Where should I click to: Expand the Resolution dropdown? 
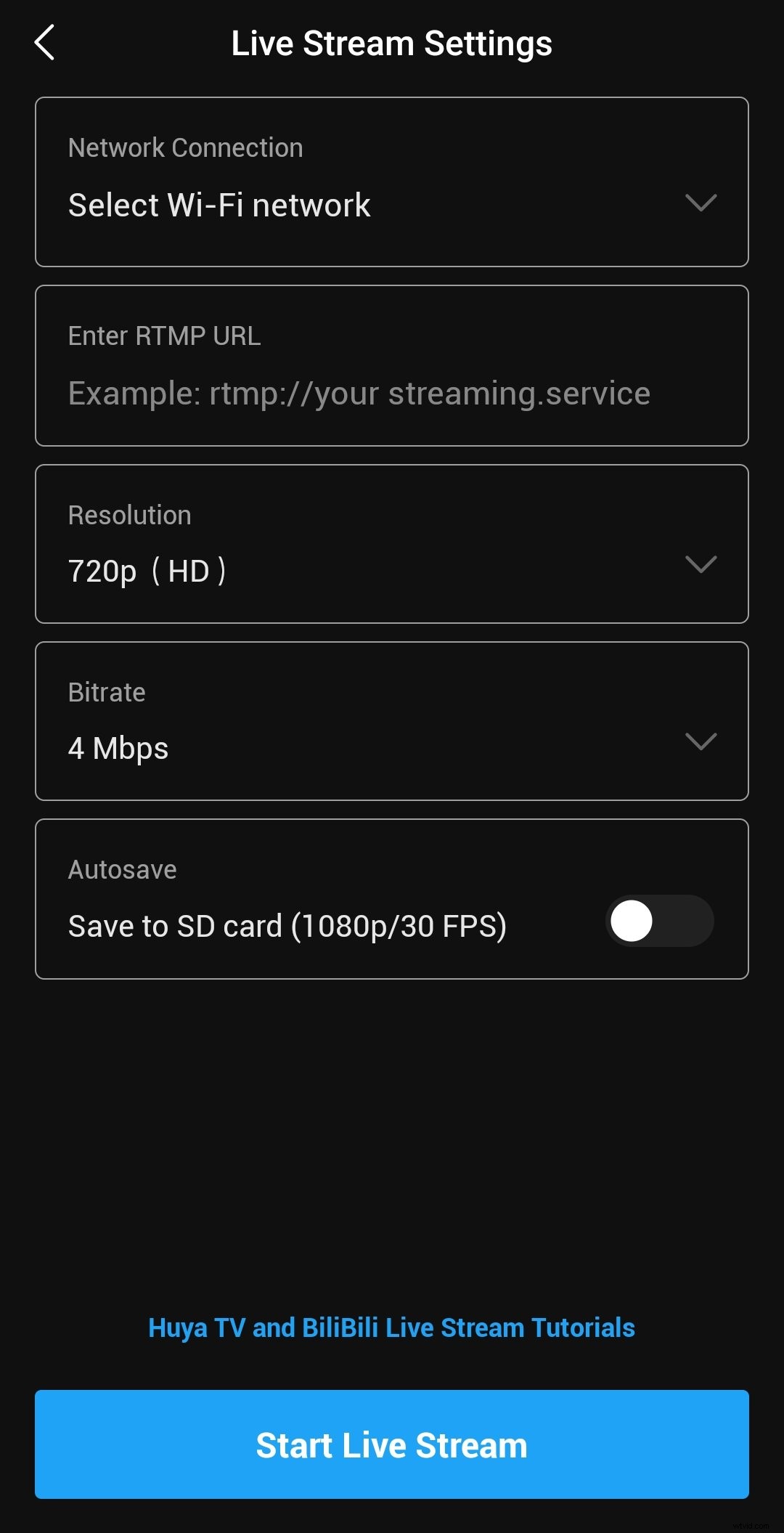pyautogui.click(x=391, y=569)
